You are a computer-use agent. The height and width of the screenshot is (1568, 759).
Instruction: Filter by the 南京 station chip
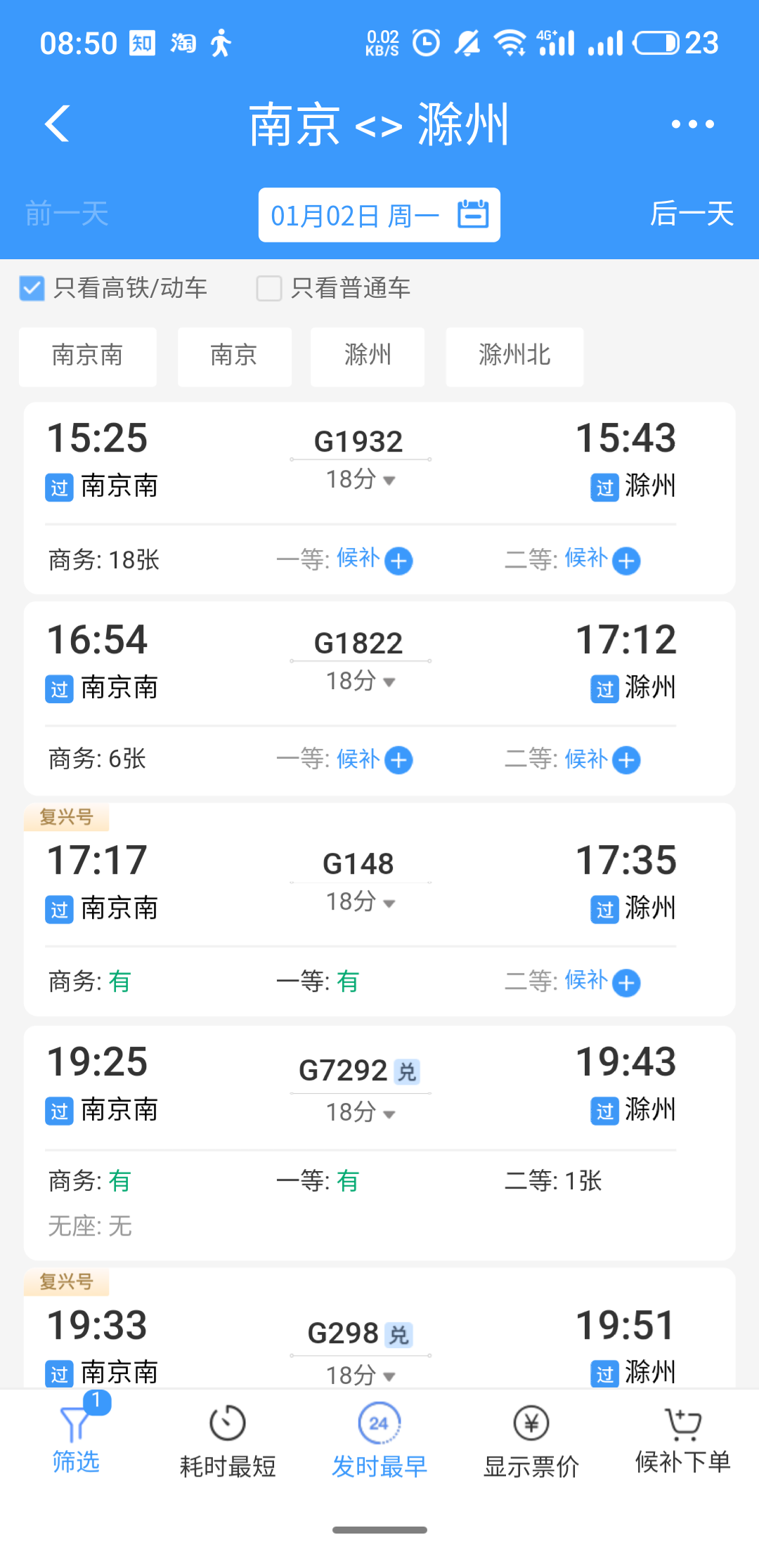[x=235, y=356]
